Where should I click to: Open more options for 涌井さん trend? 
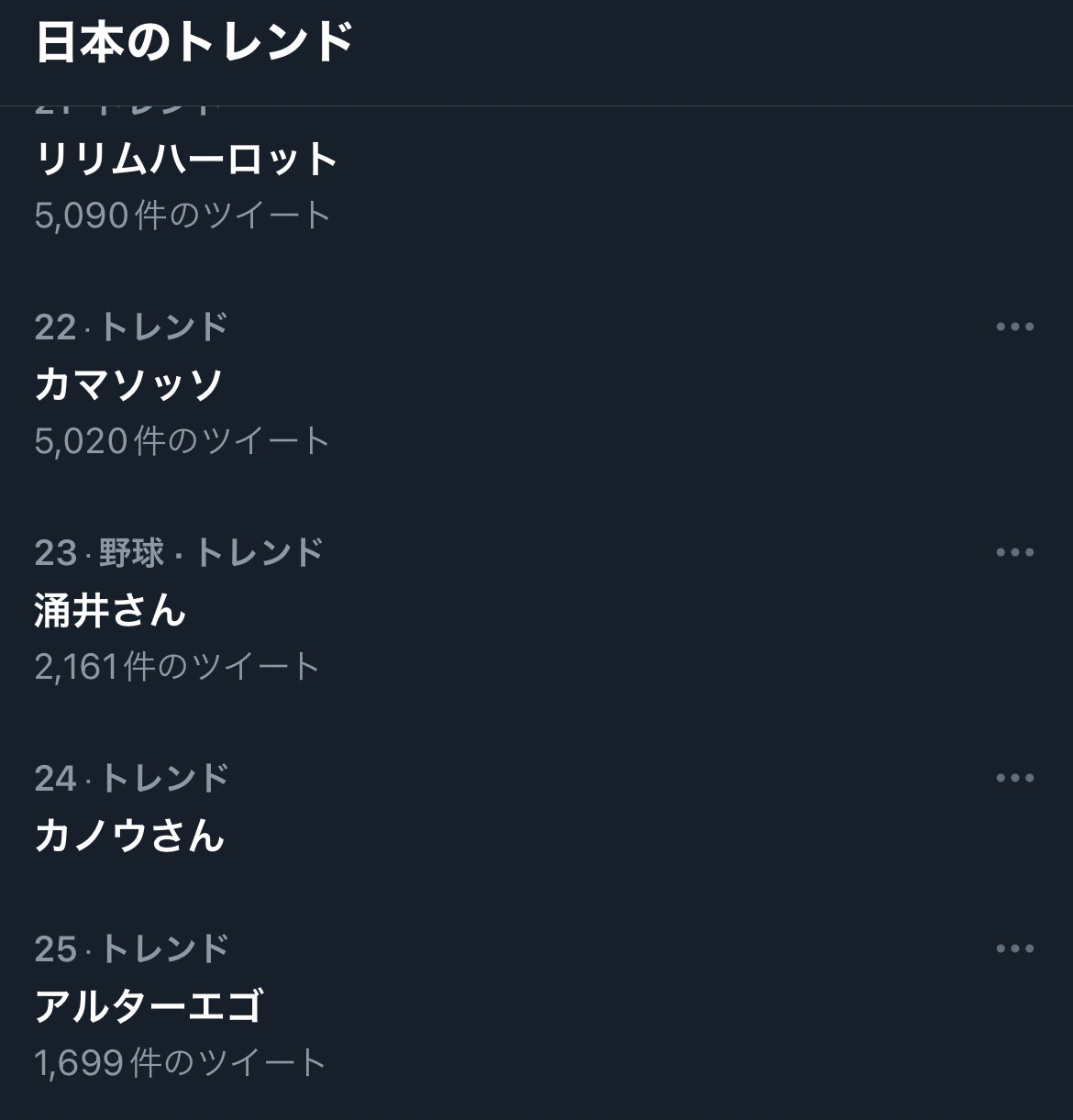pos(1014,552)
